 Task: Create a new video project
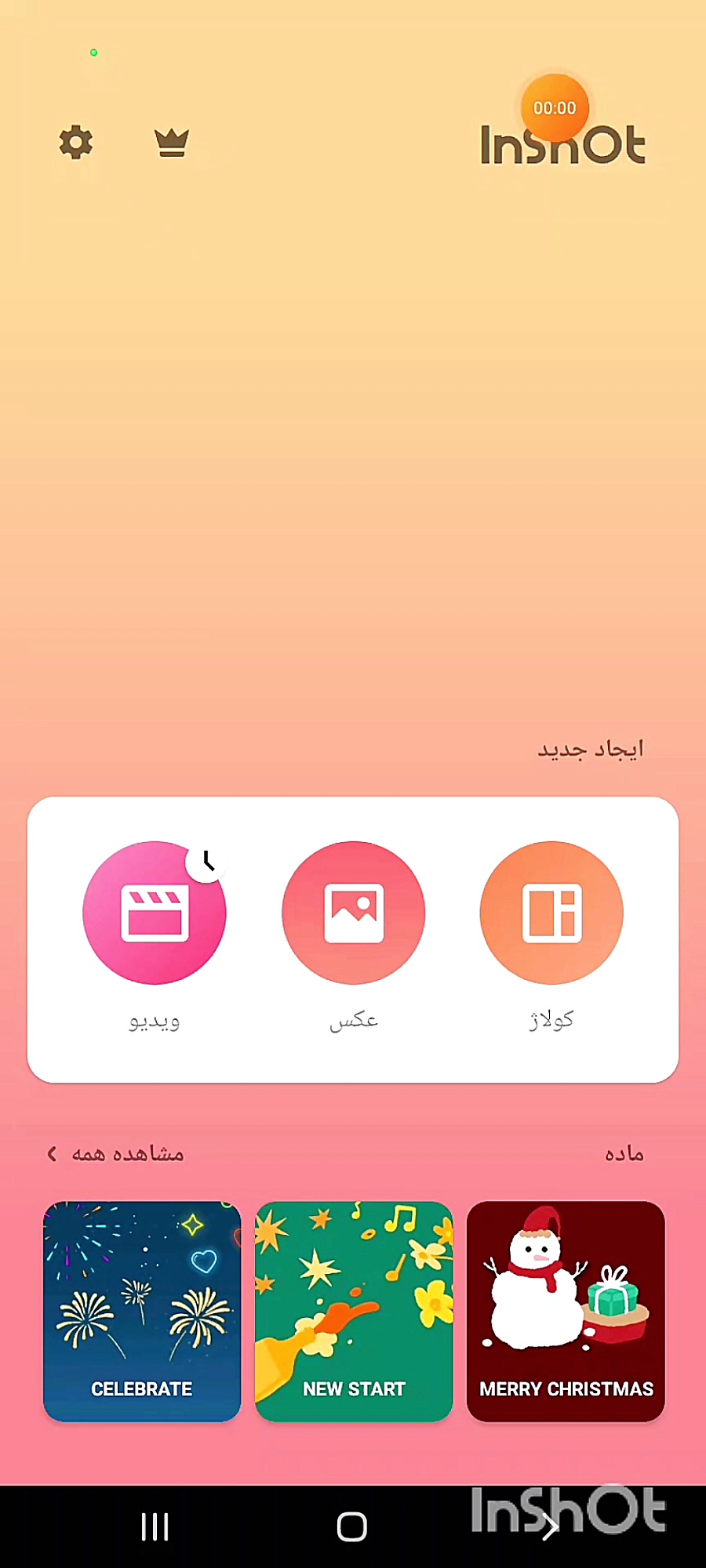(x=155, y=913)
